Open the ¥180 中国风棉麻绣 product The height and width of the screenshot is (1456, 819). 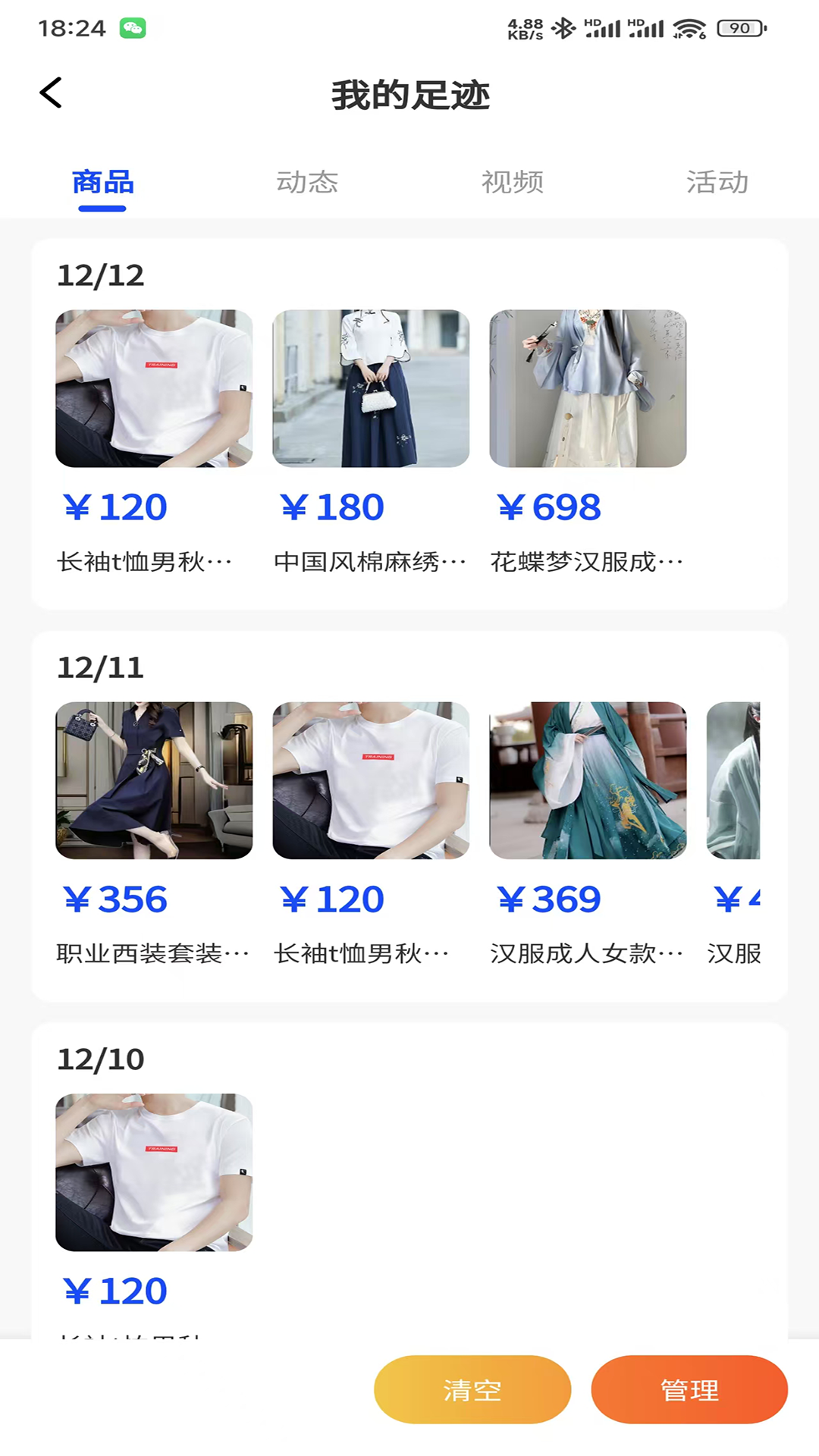point(371,388)
